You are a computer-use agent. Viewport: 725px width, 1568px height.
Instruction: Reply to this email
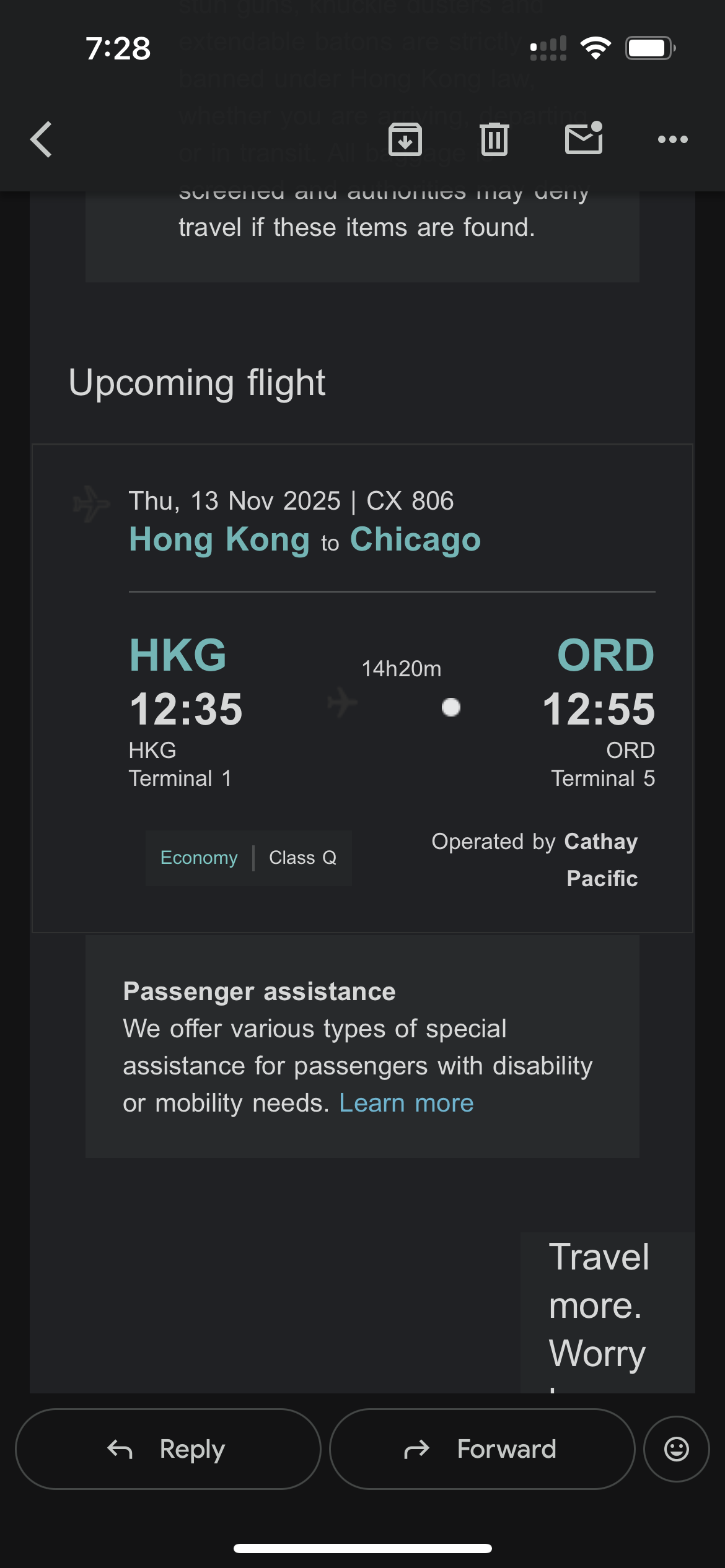pyautogui.click(x=168, y=1449)
